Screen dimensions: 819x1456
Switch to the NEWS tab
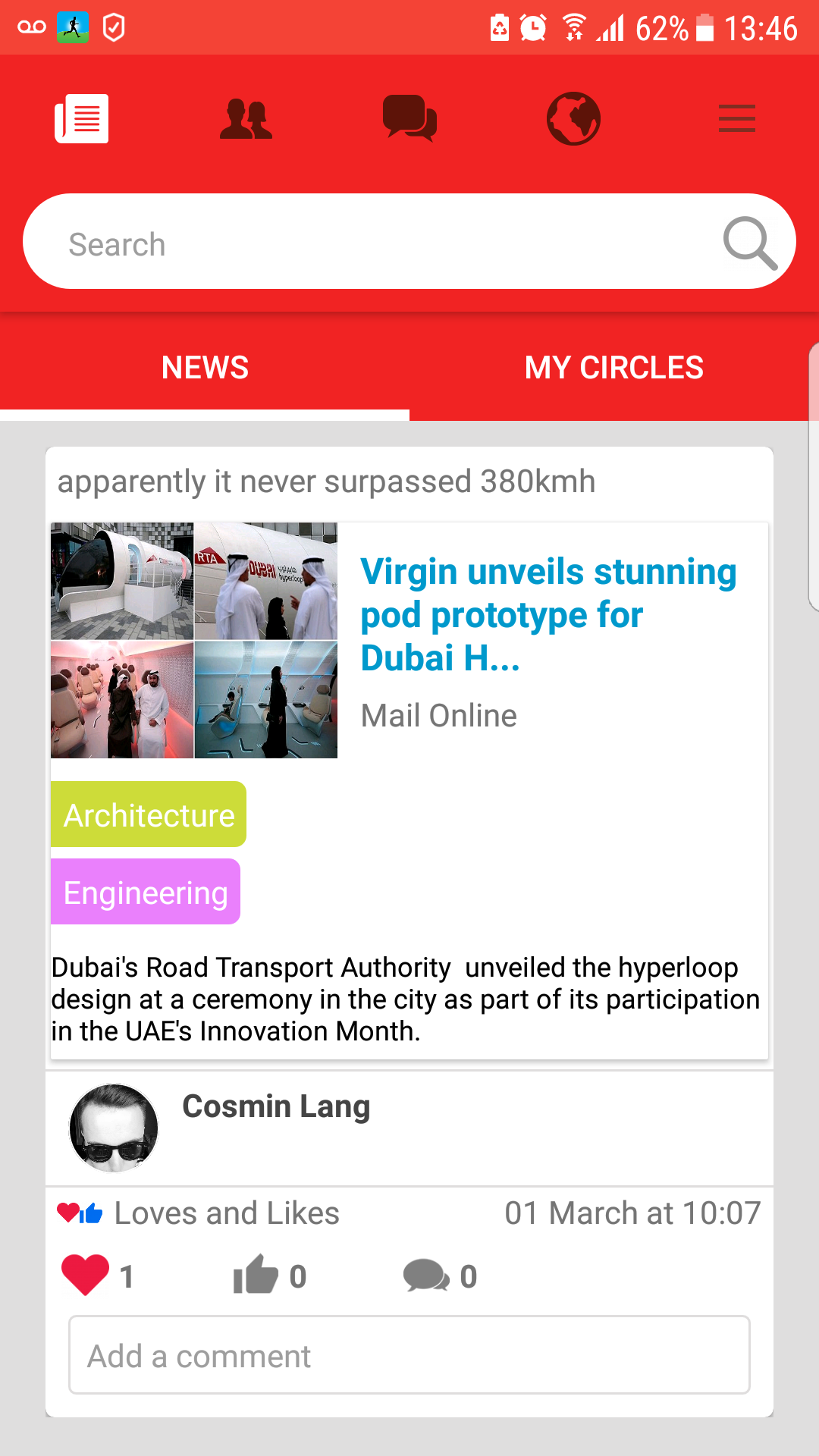pyautogui.click(x=205, y=367)
